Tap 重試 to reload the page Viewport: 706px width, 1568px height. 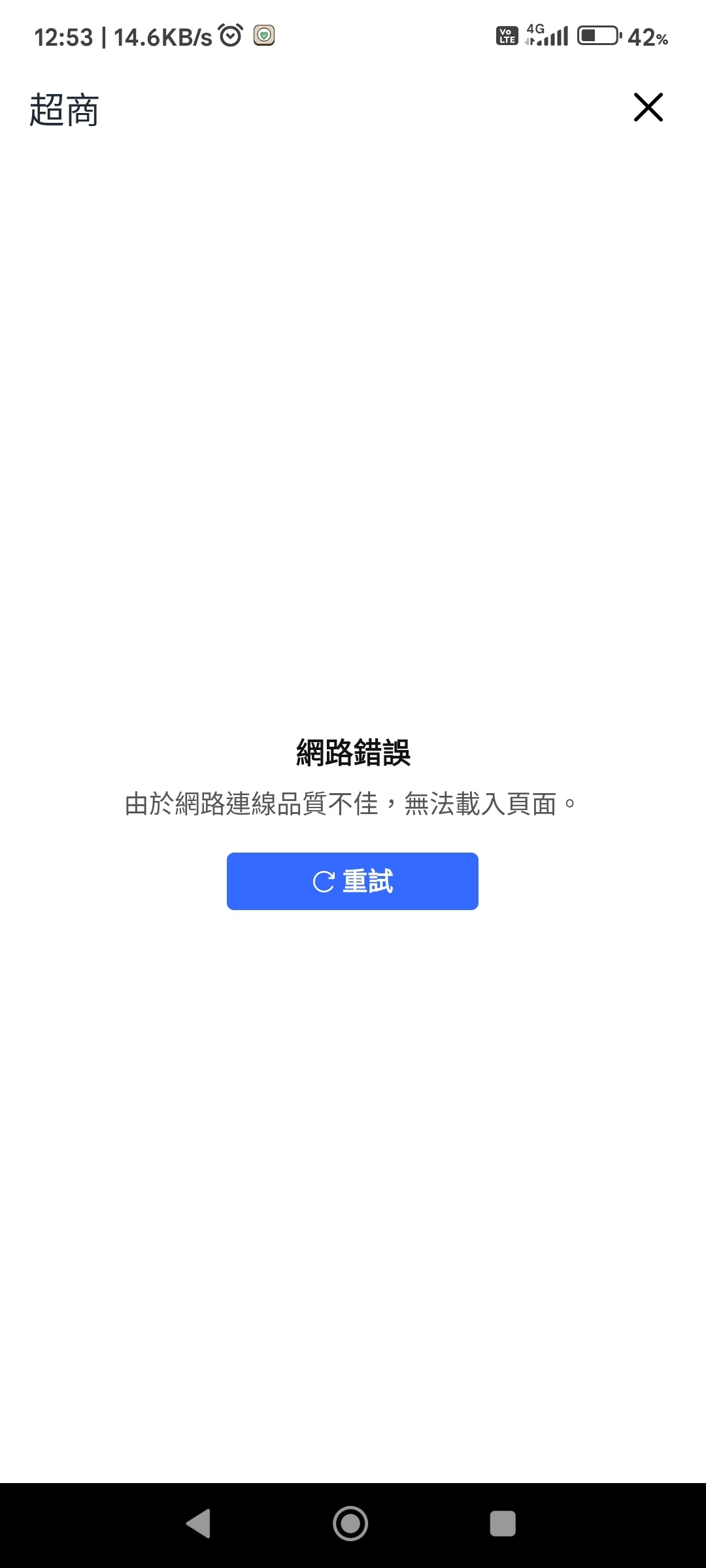(x=352, y=881)
